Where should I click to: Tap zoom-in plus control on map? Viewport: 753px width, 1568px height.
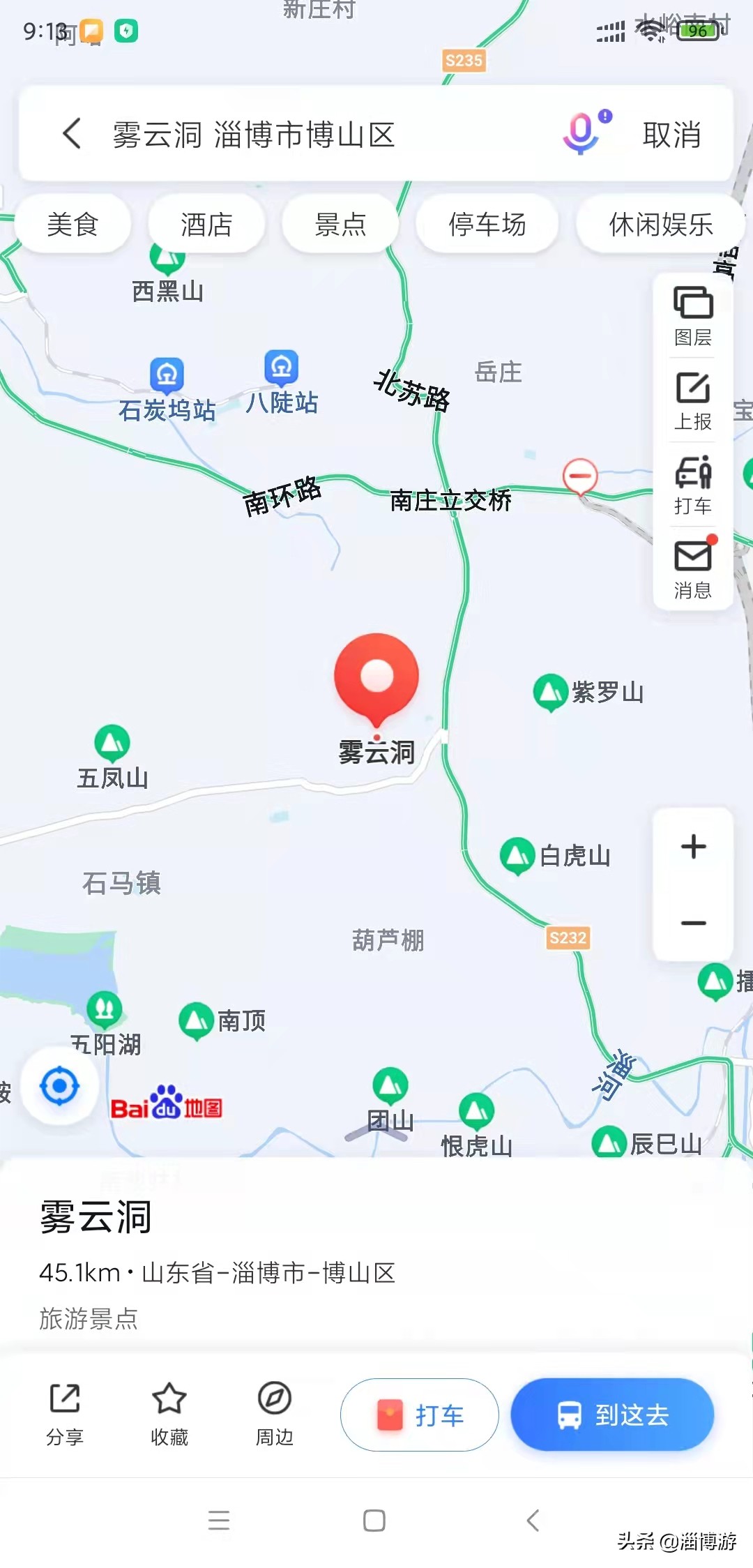[x=692, y=847]
